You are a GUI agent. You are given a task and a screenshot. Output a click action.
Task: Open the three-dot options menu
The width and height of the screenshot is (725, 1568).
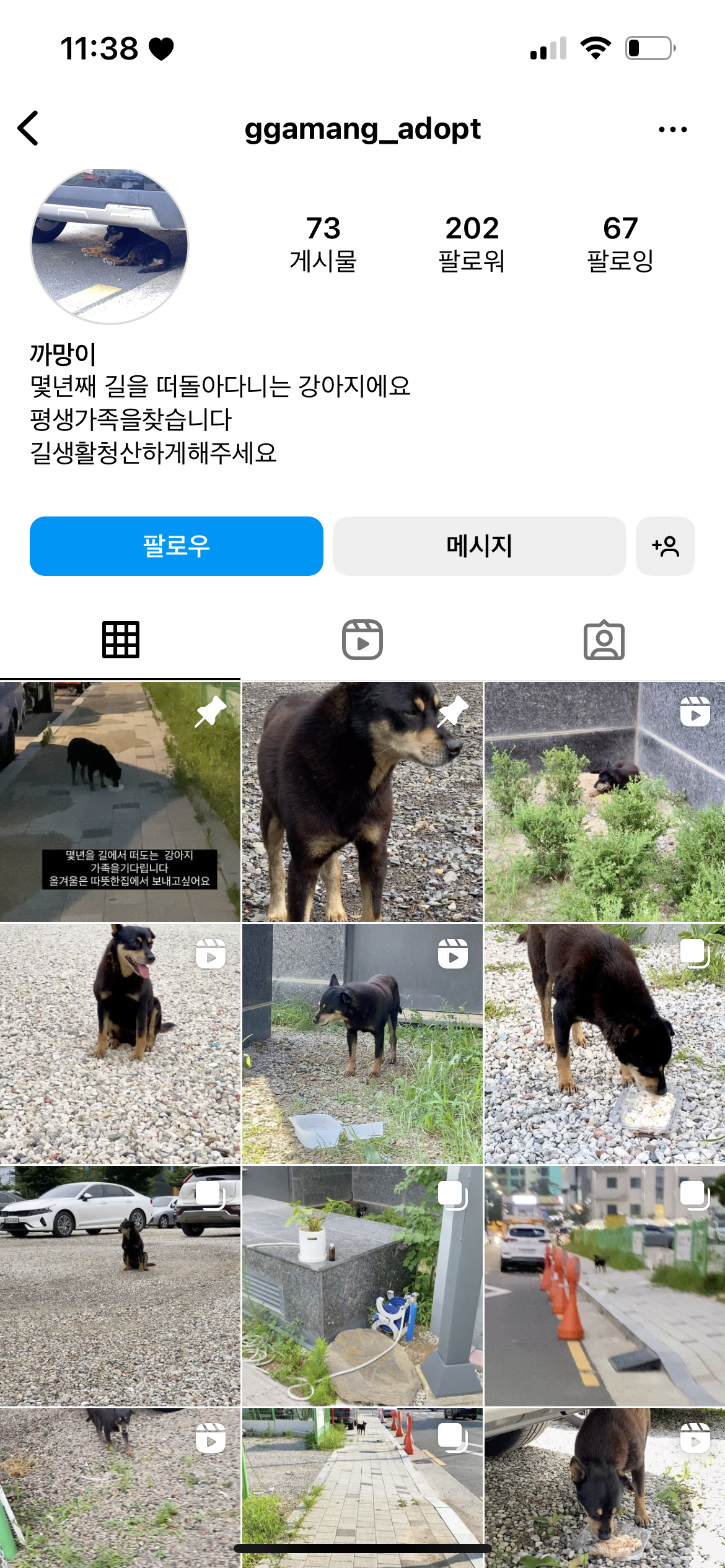672,129
